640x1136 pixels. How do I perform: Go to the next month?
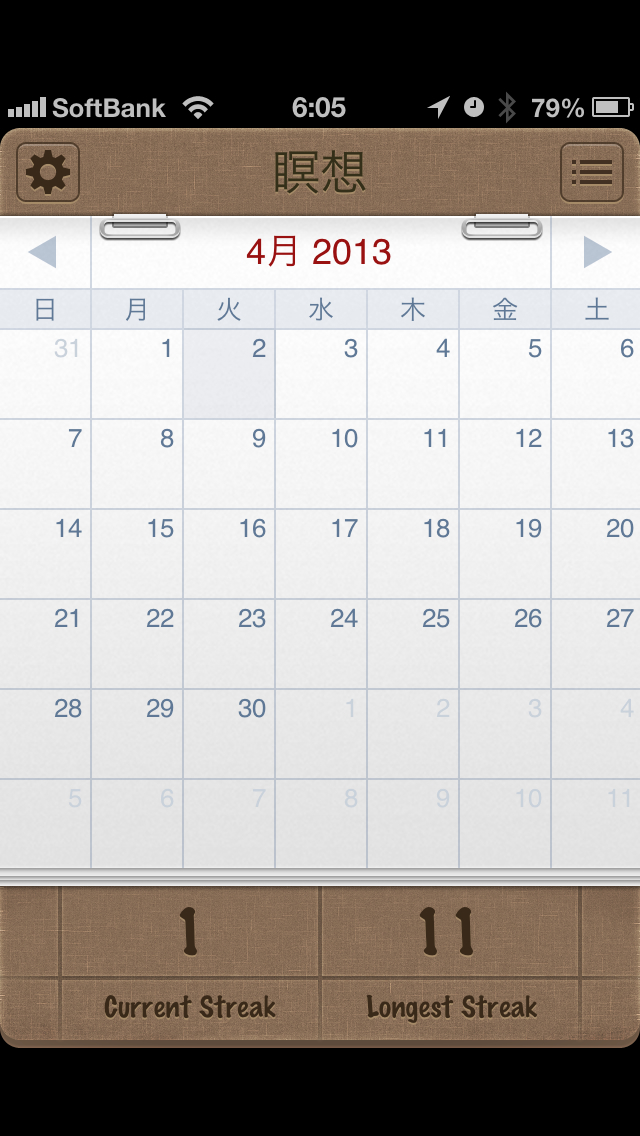pos(596,252)
